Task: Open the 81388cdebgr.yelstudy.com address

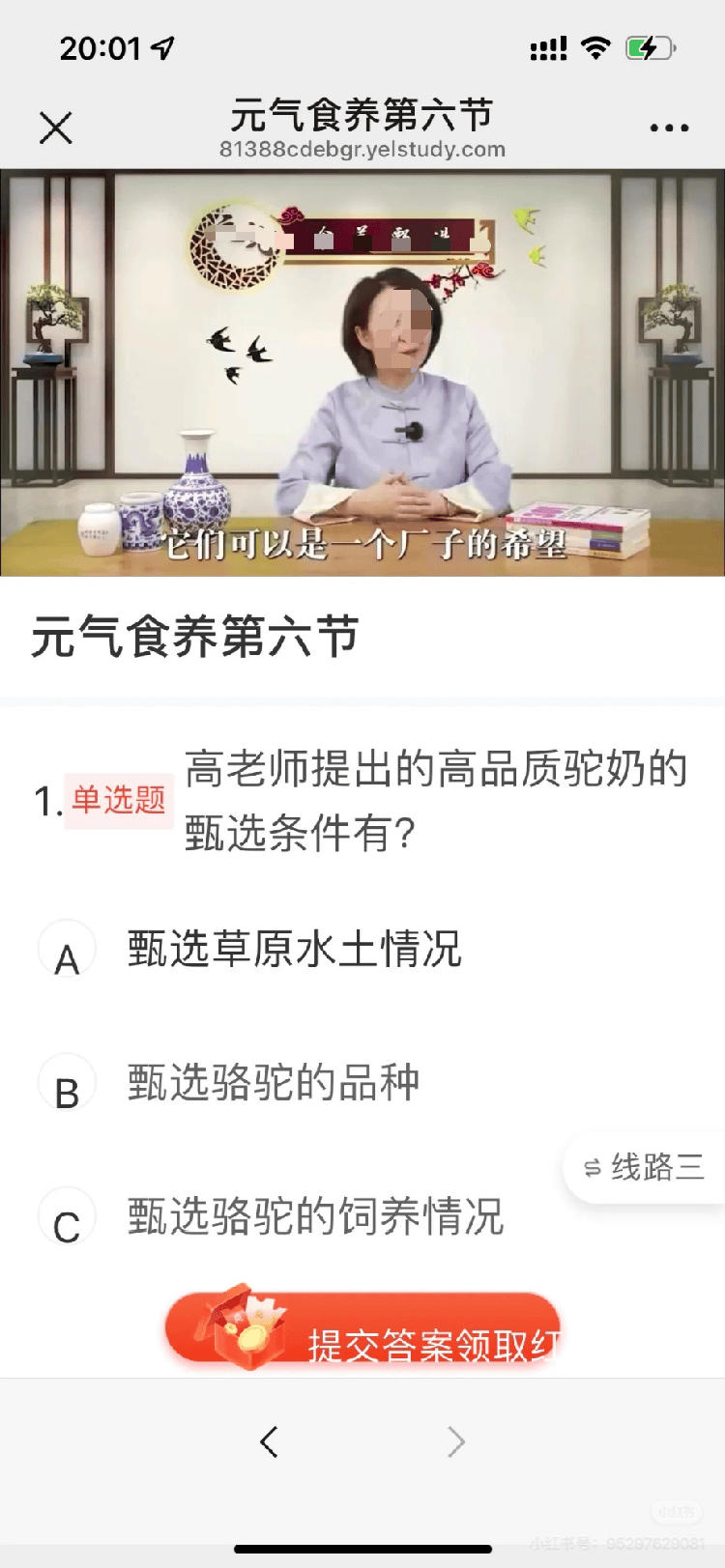Action: pyautogui.click(x=362, y=150)
